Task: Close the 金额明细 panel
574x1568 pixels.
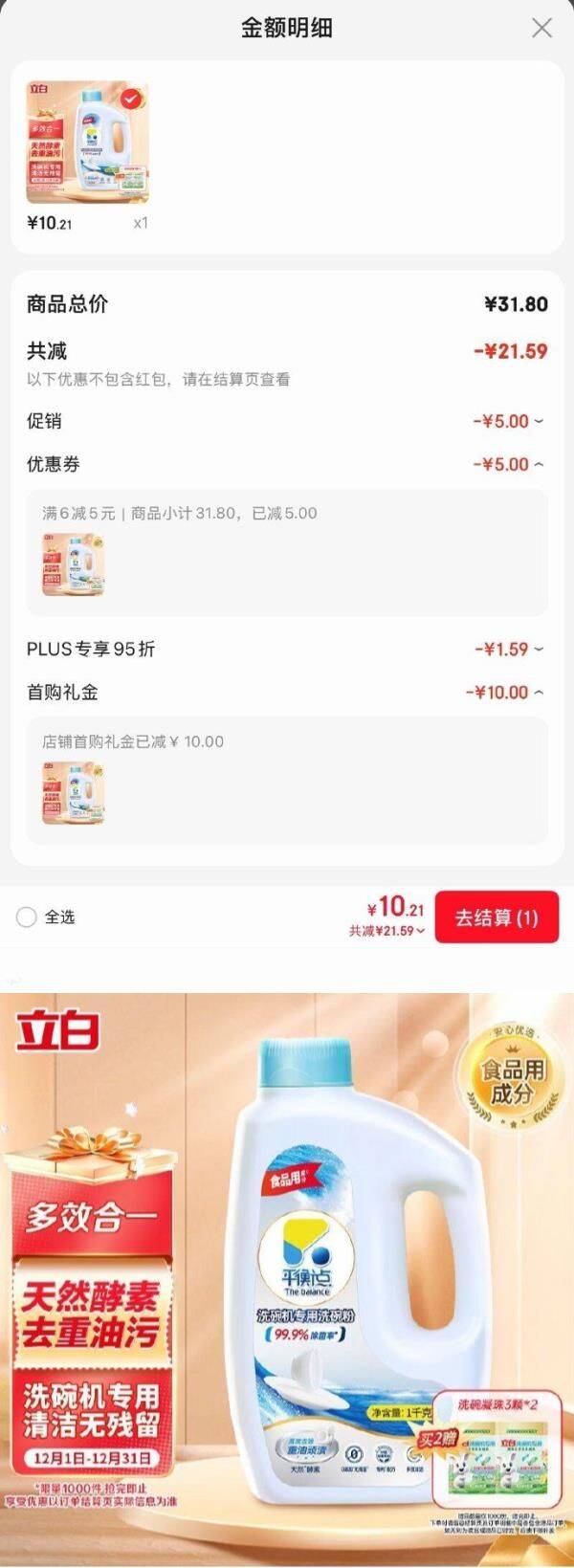Action: click(x=541, y=29)
